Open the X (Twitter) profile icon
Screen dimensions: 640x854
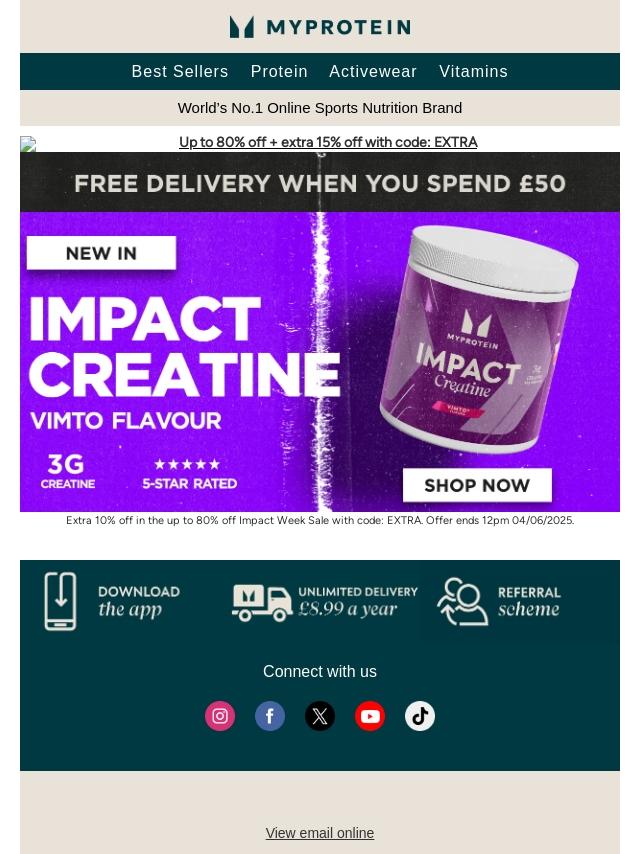[x=320, y=716]
